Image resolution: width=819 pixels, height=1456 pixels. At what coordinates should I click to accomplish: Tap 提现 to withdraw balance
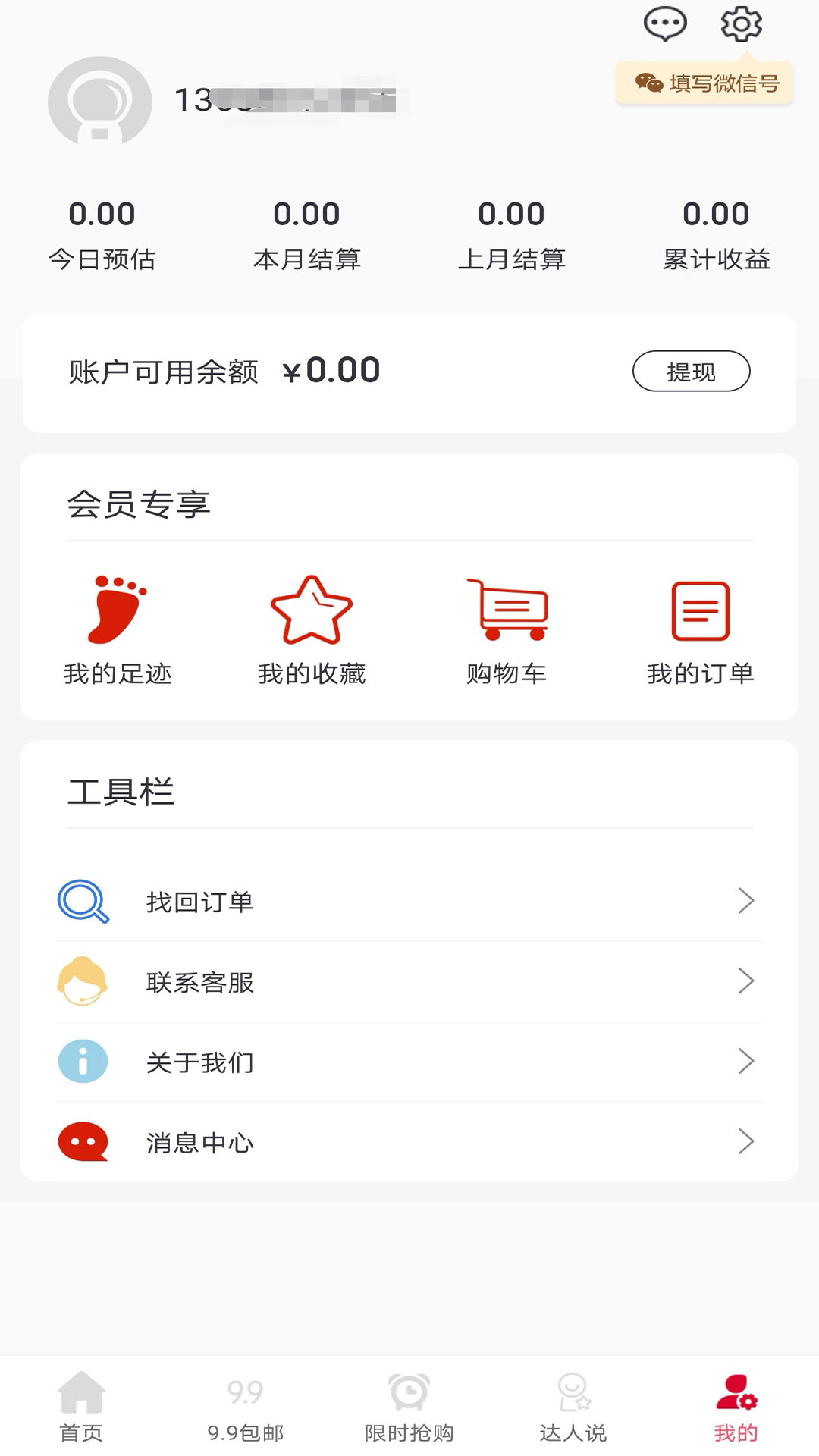[691, 372]
